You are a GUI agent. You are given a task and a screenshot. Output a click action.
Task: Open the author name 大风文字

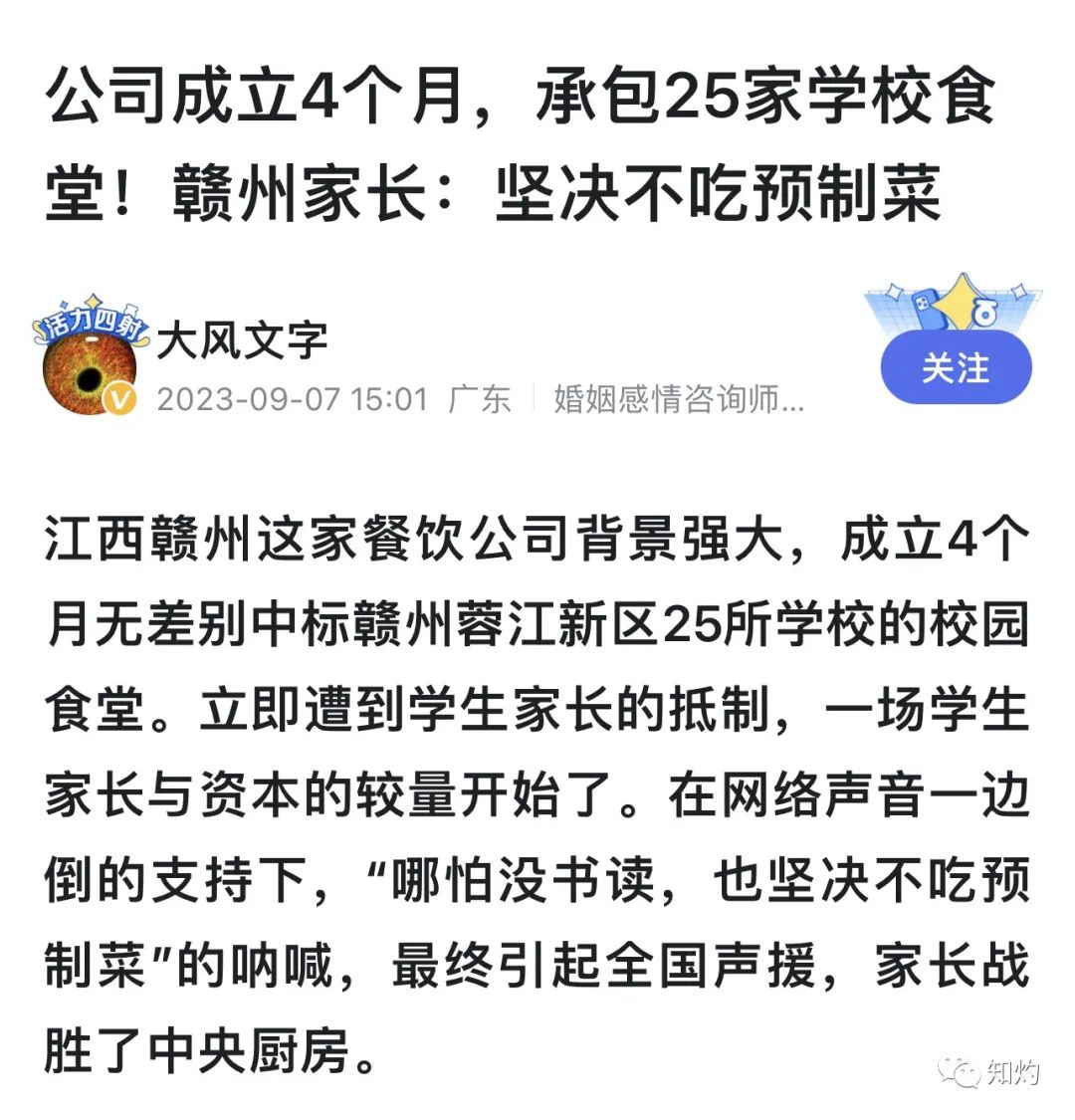tap(242, 341)
